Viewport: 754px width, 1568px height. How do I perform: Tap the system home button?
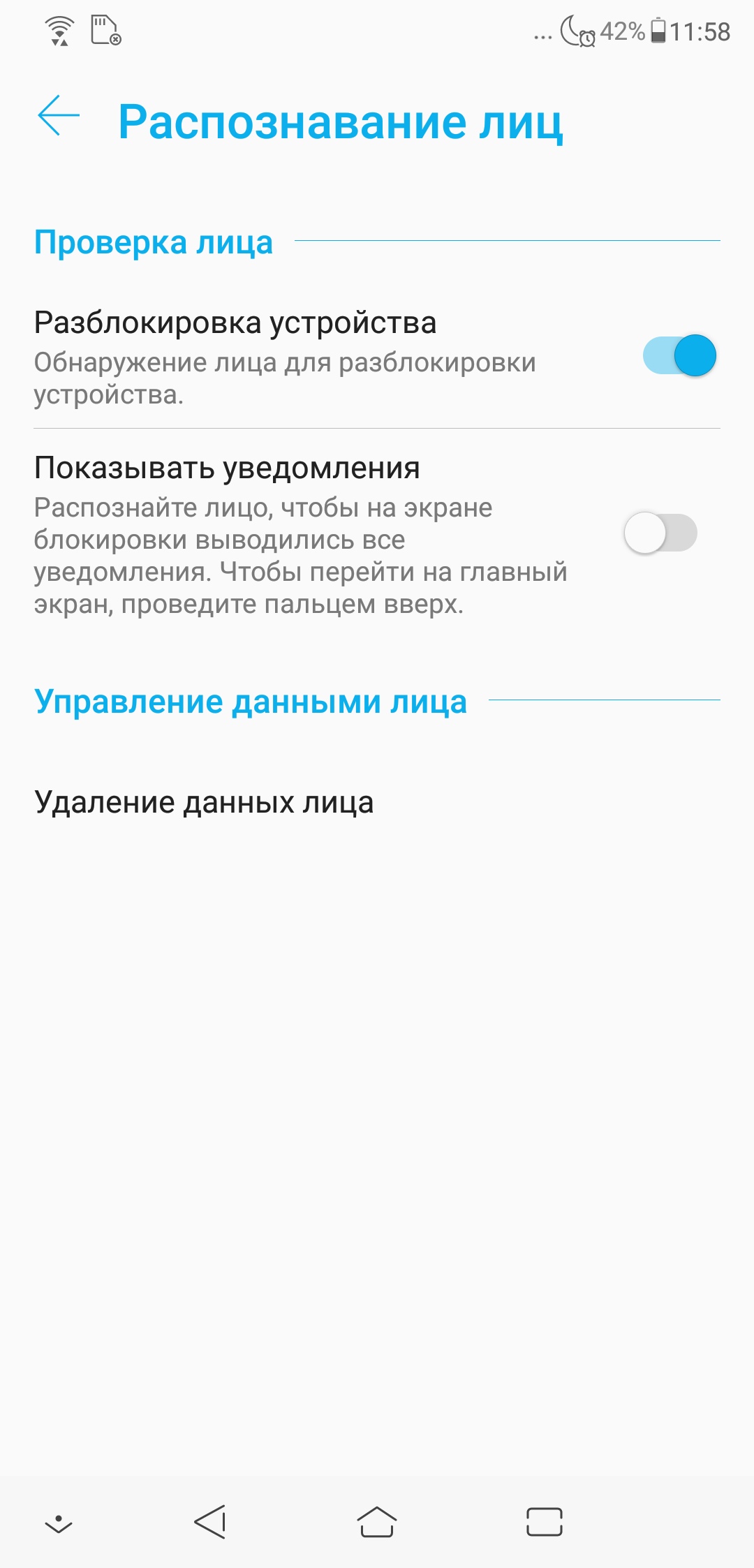click(x=377, y=1521)
